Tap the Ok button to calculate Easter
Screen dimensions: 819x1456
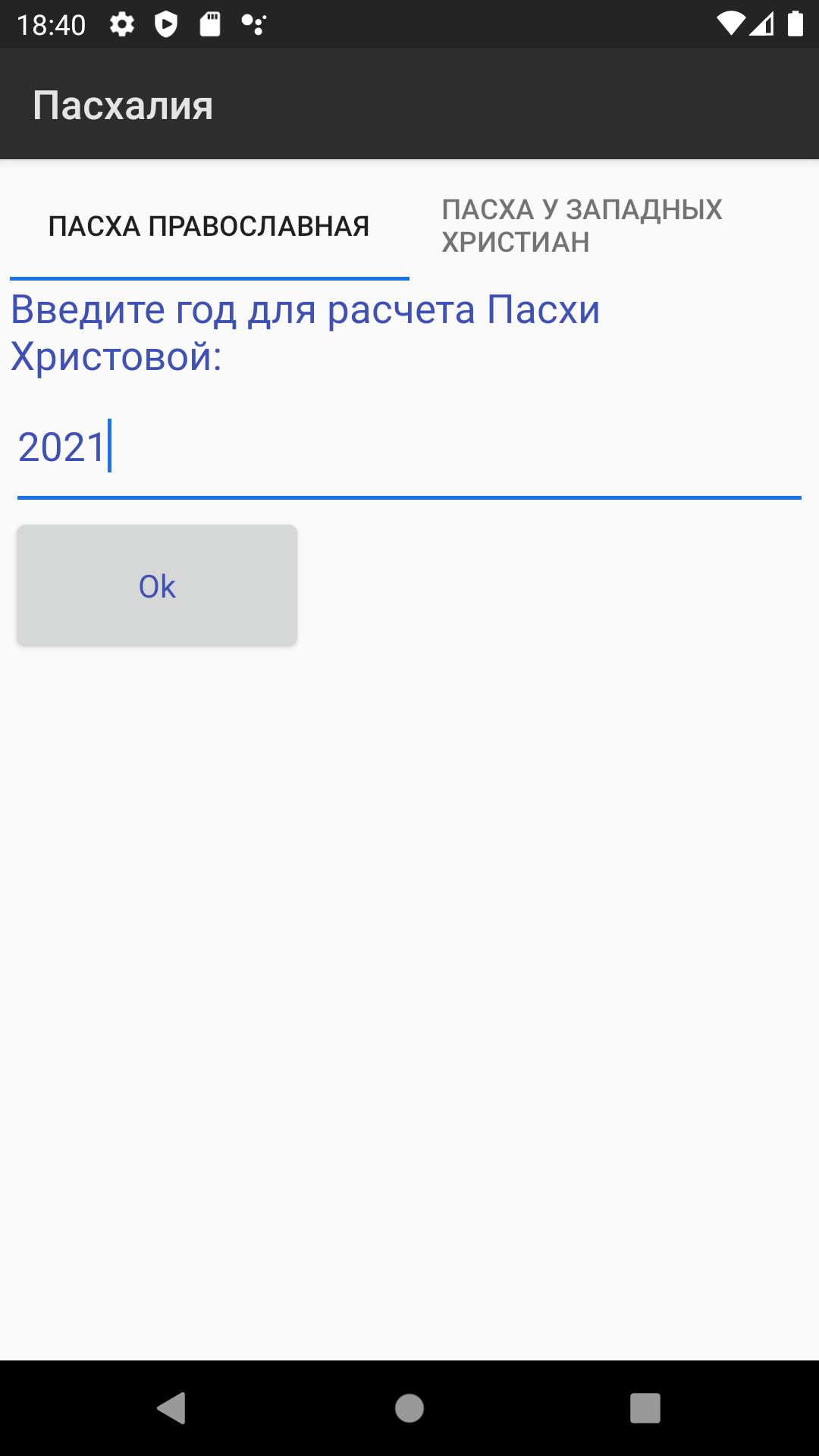tap(157, 585)
